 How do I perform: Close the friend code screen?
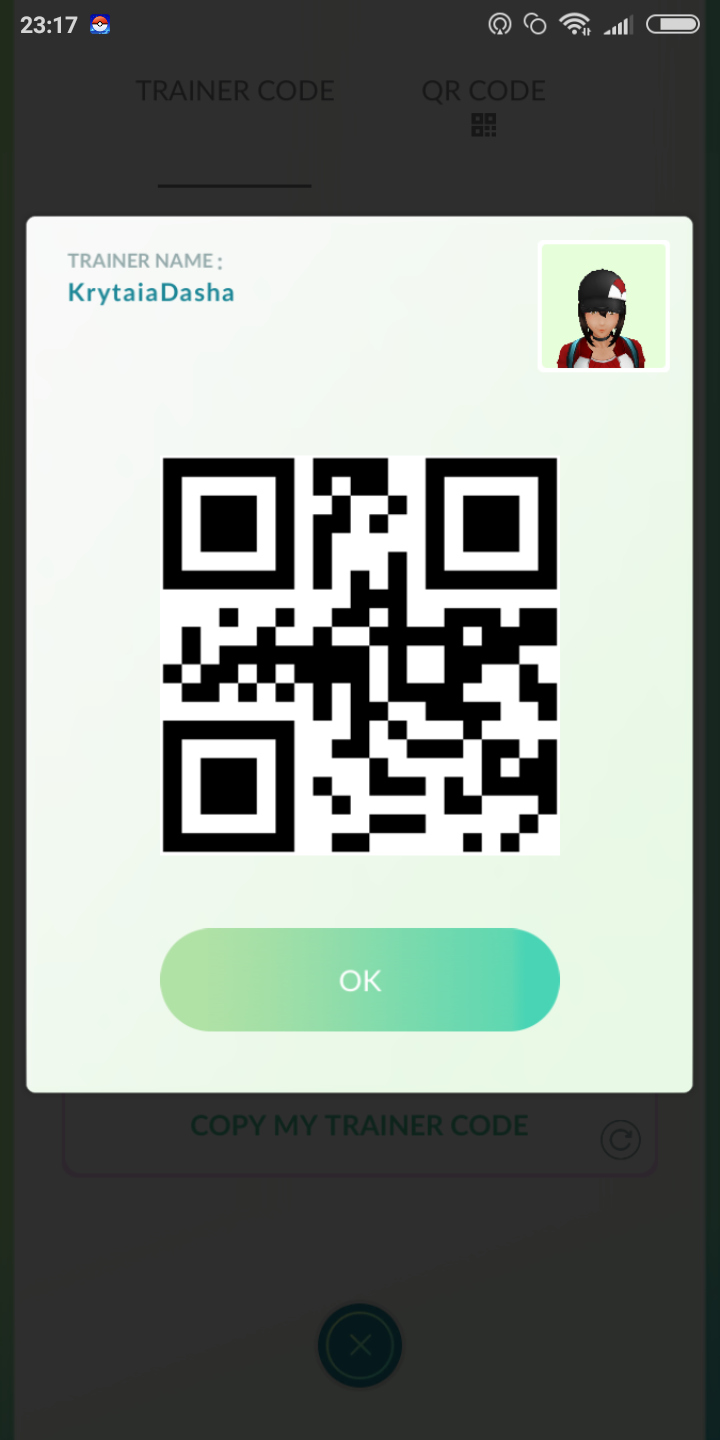[360, 1345]
